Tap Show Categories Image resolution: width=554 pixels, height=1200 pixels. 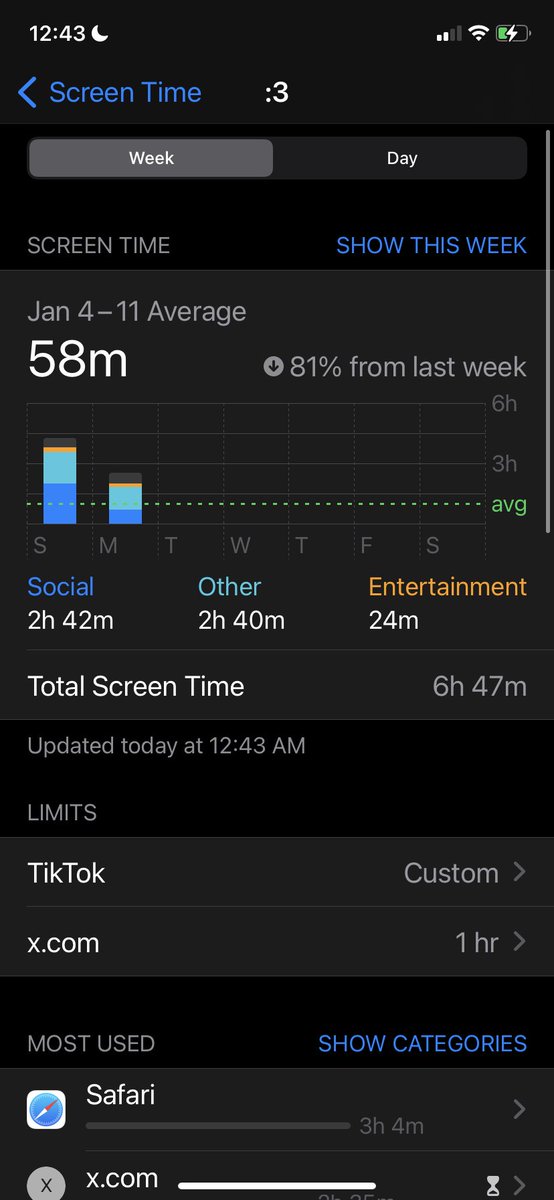click(422, 1043)
